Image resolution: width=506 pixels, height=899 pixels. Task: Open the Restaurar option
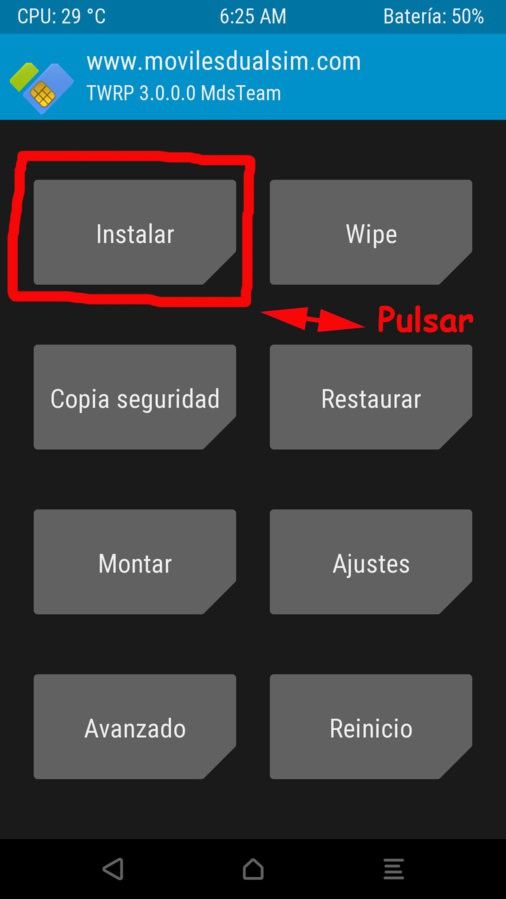click(371, 397)
